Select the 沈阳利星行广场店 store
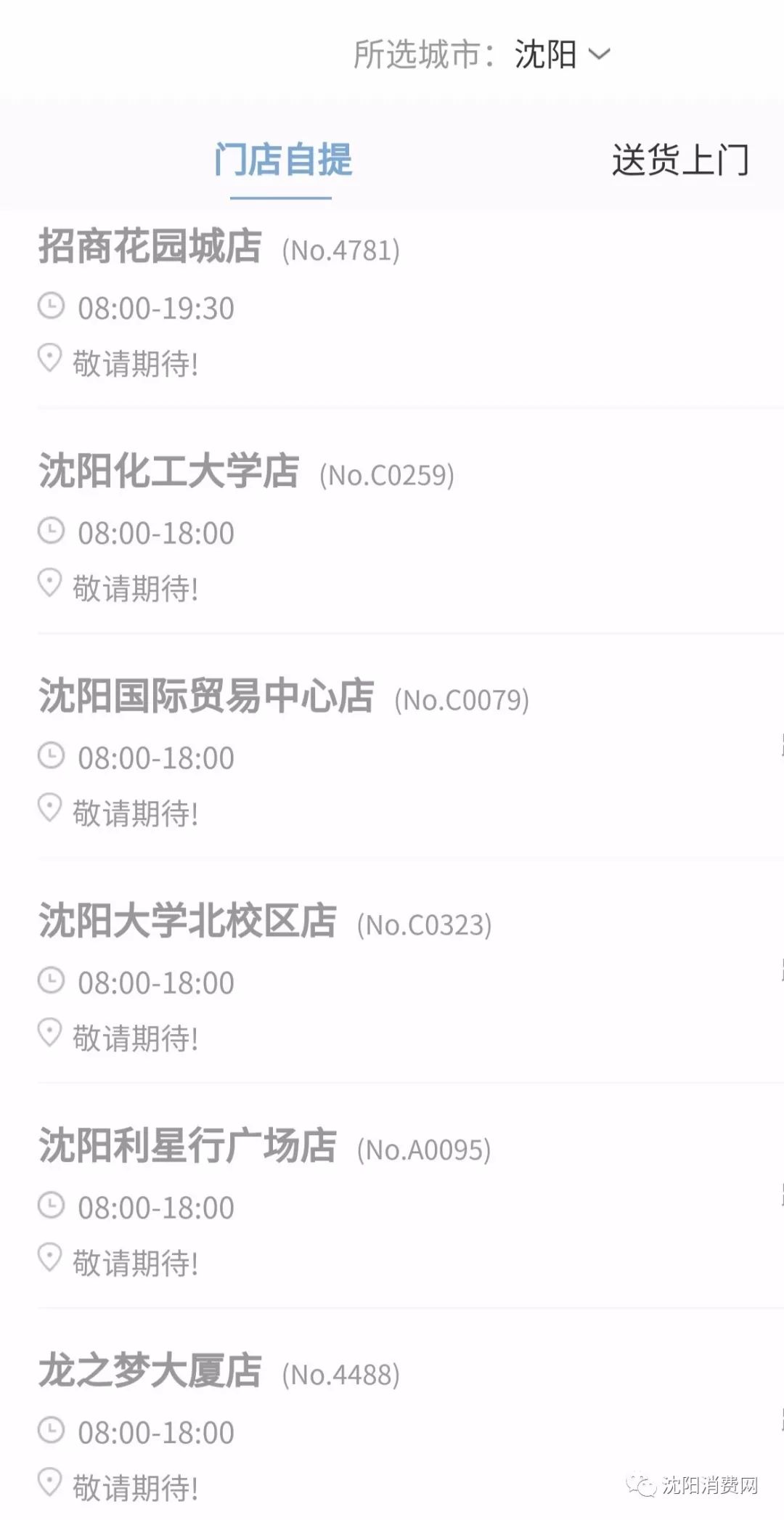Viewport: 784px width, 1520px height. click(187, 1147)
